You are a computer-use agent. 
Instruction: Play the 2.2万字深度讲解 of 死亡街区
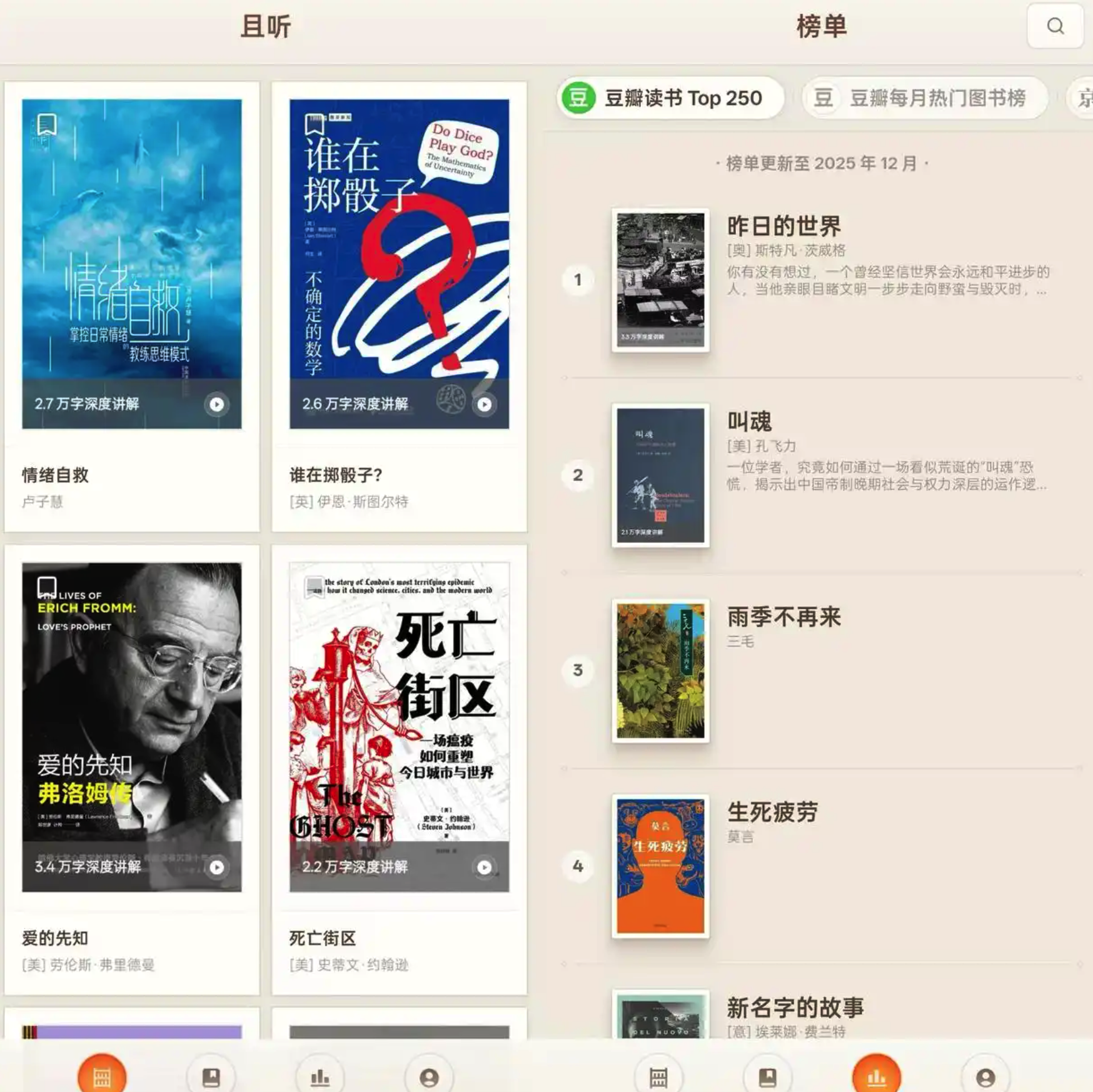[484, 867]
